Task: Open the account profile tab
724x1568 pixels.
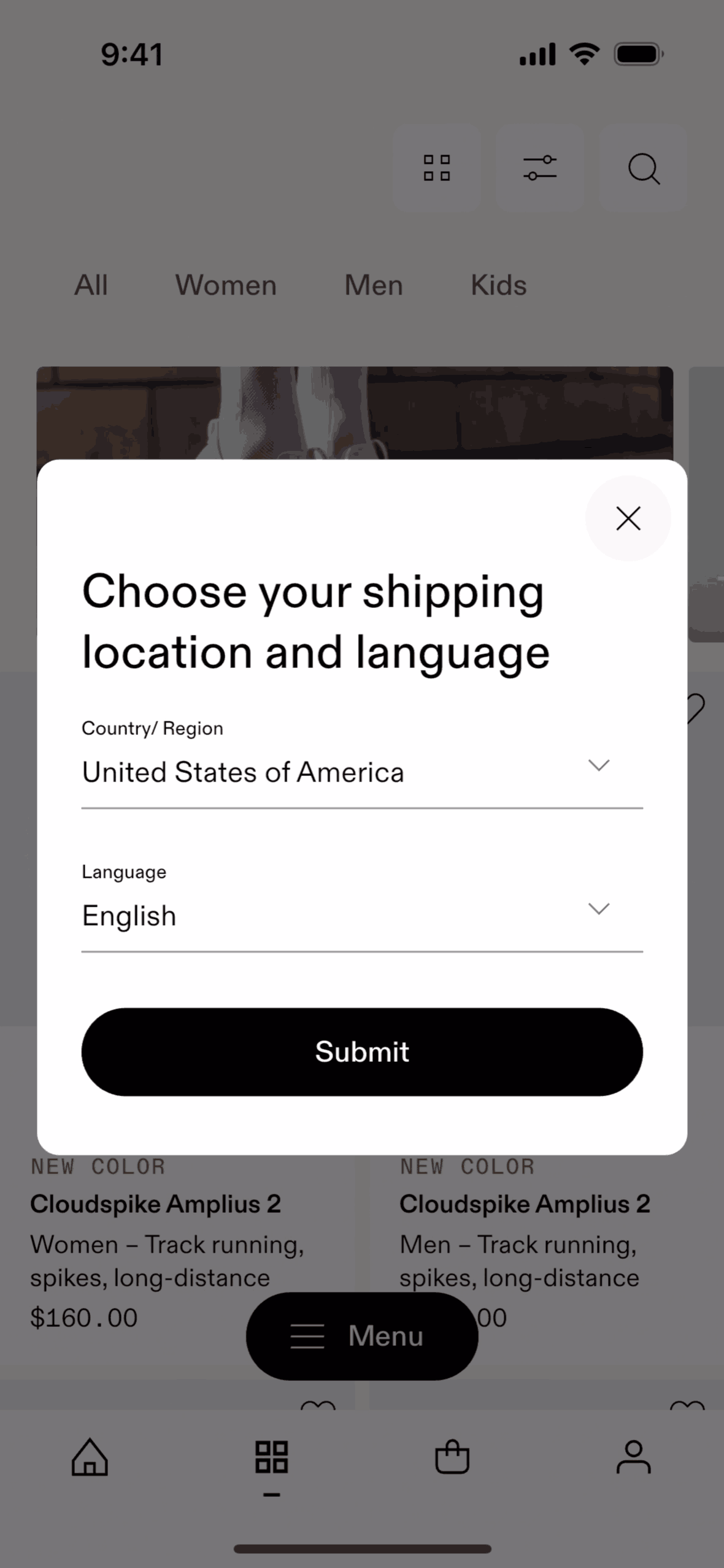Action: click(x=633, y=1457)
